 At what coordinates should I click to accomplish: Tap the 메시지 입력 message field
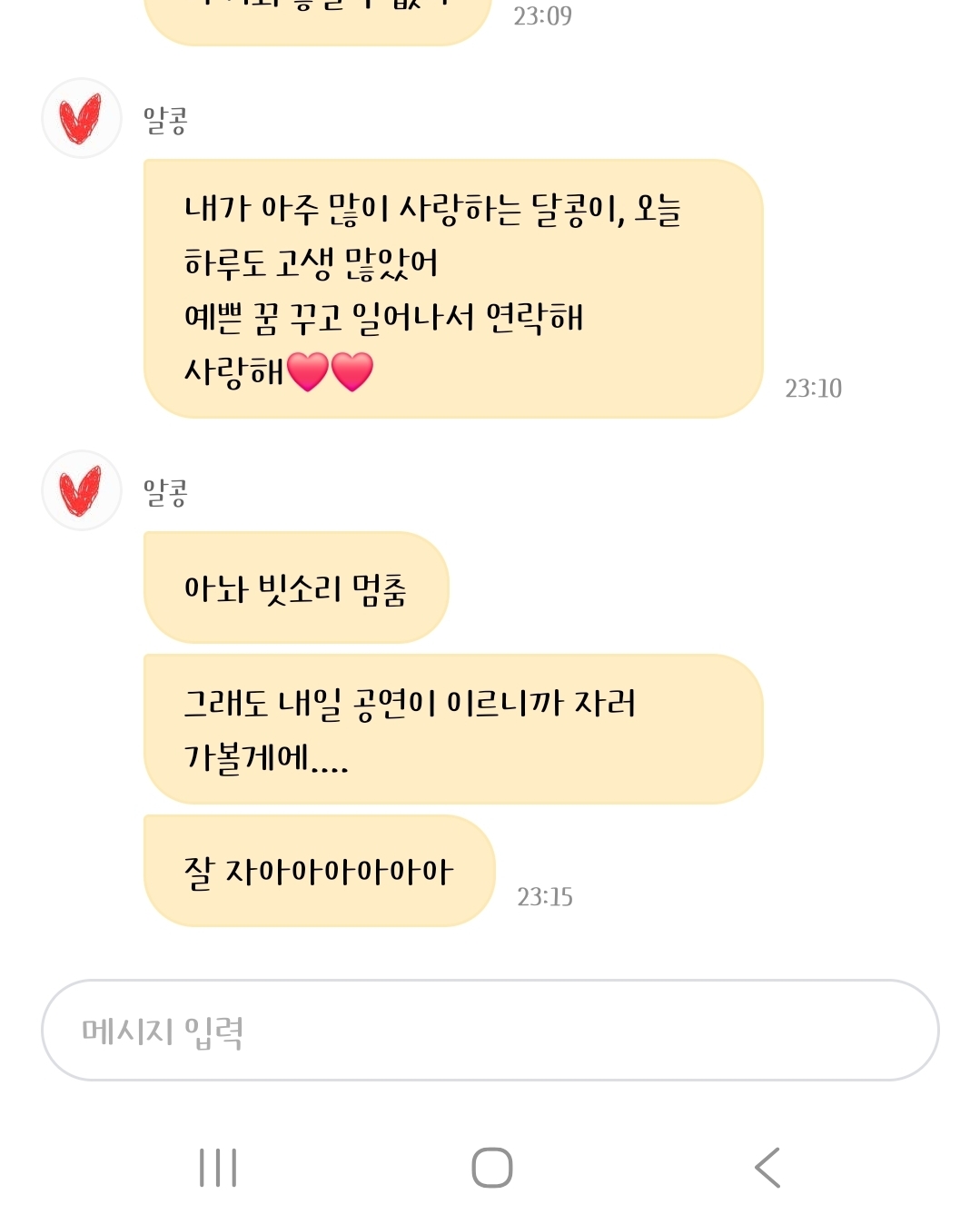click(x=490, y=1030)
